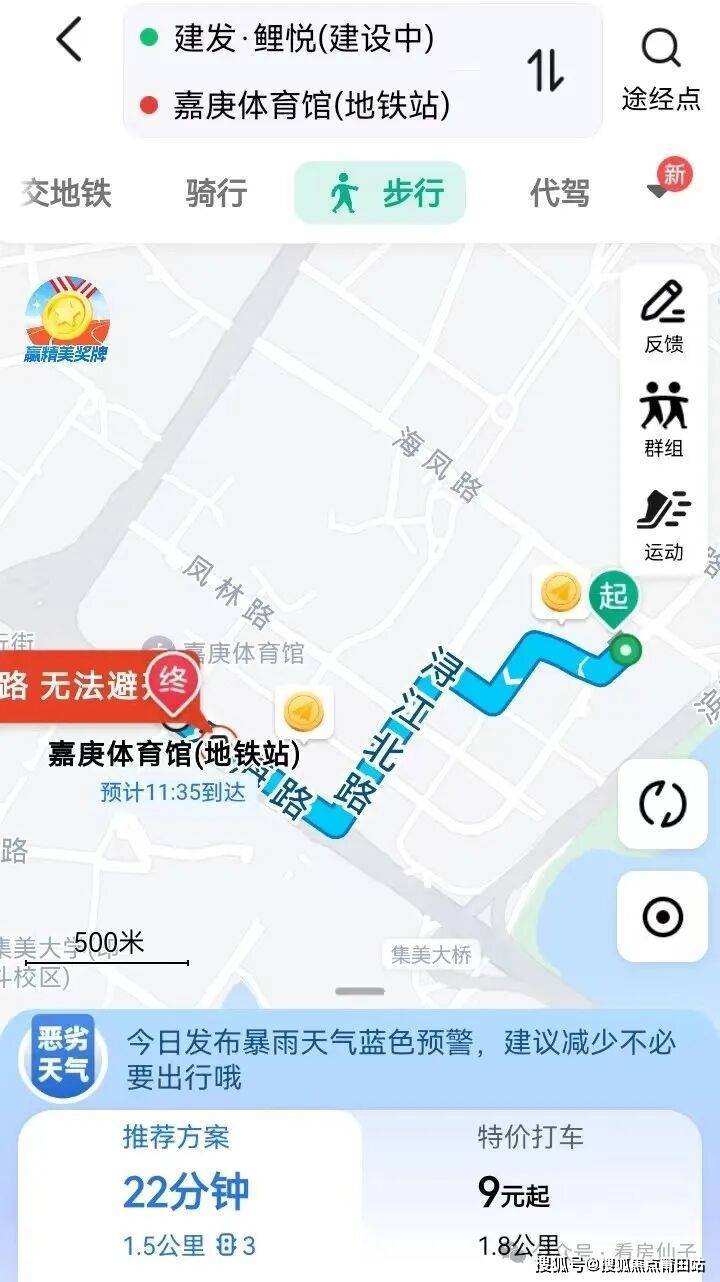720x1282 pixels.
Task: Switch to the 公交地铁 transit tab
Action: [x=66, y=193]
